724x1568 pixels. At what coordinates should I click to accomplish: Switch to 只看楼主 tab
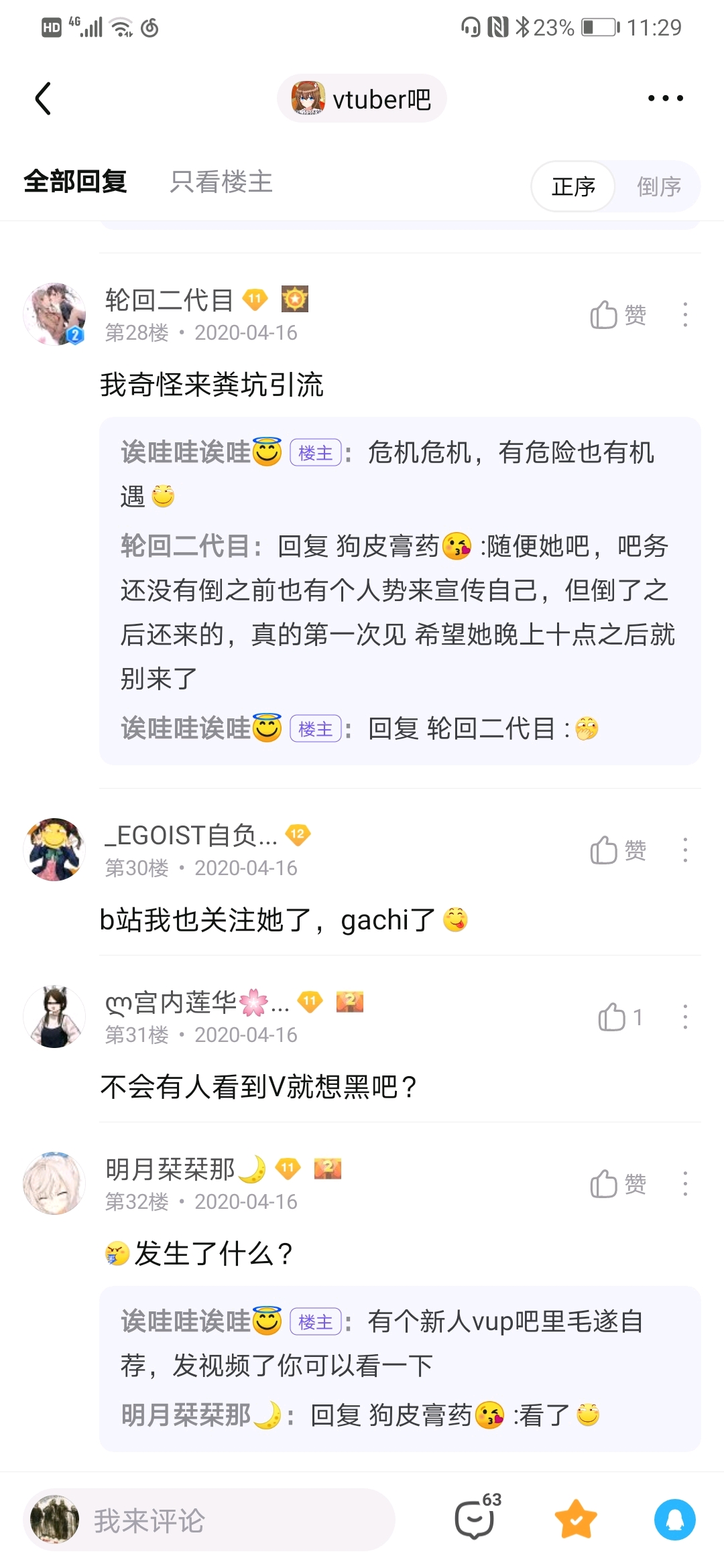pos(221,182)
